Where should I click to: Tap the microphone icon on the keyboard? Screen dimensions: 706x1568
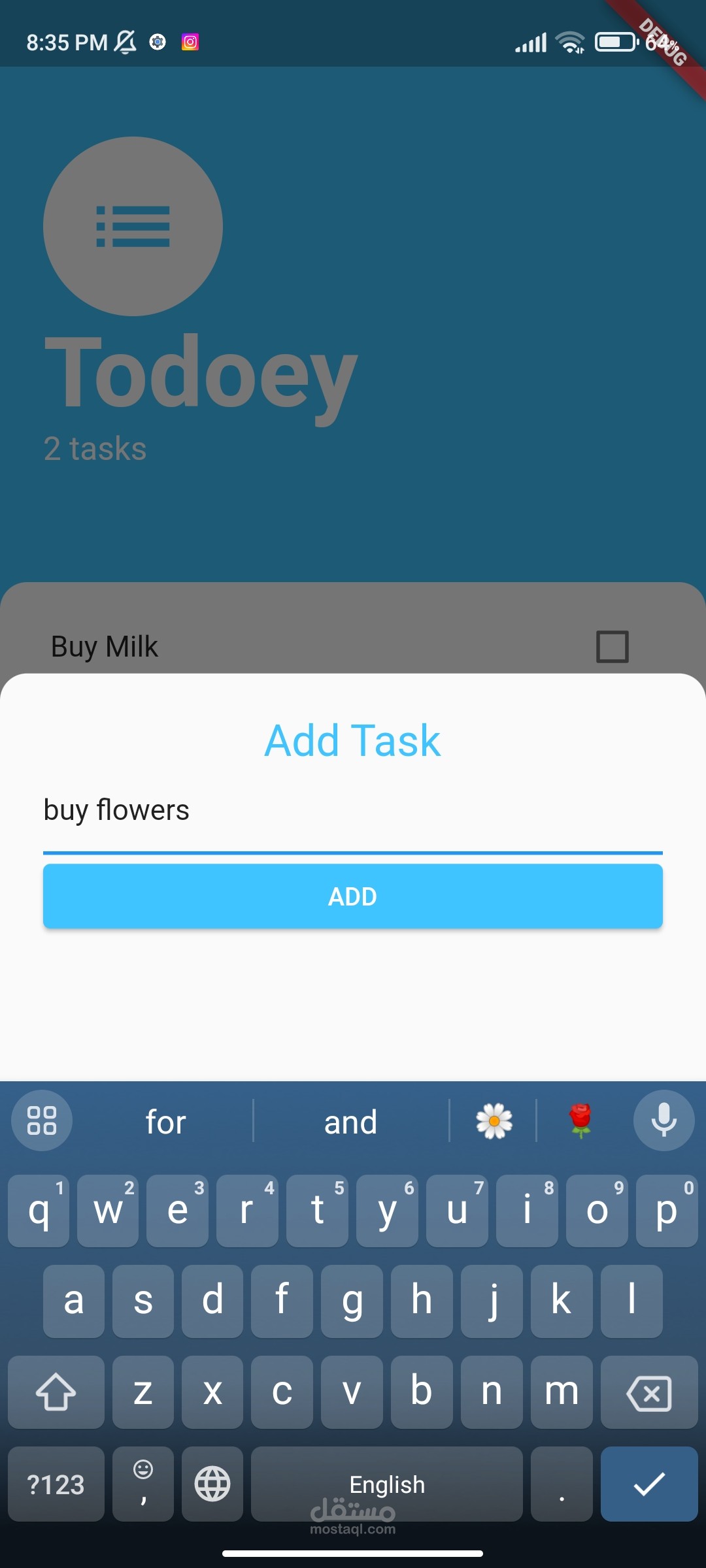click(x=664, y=1120)
